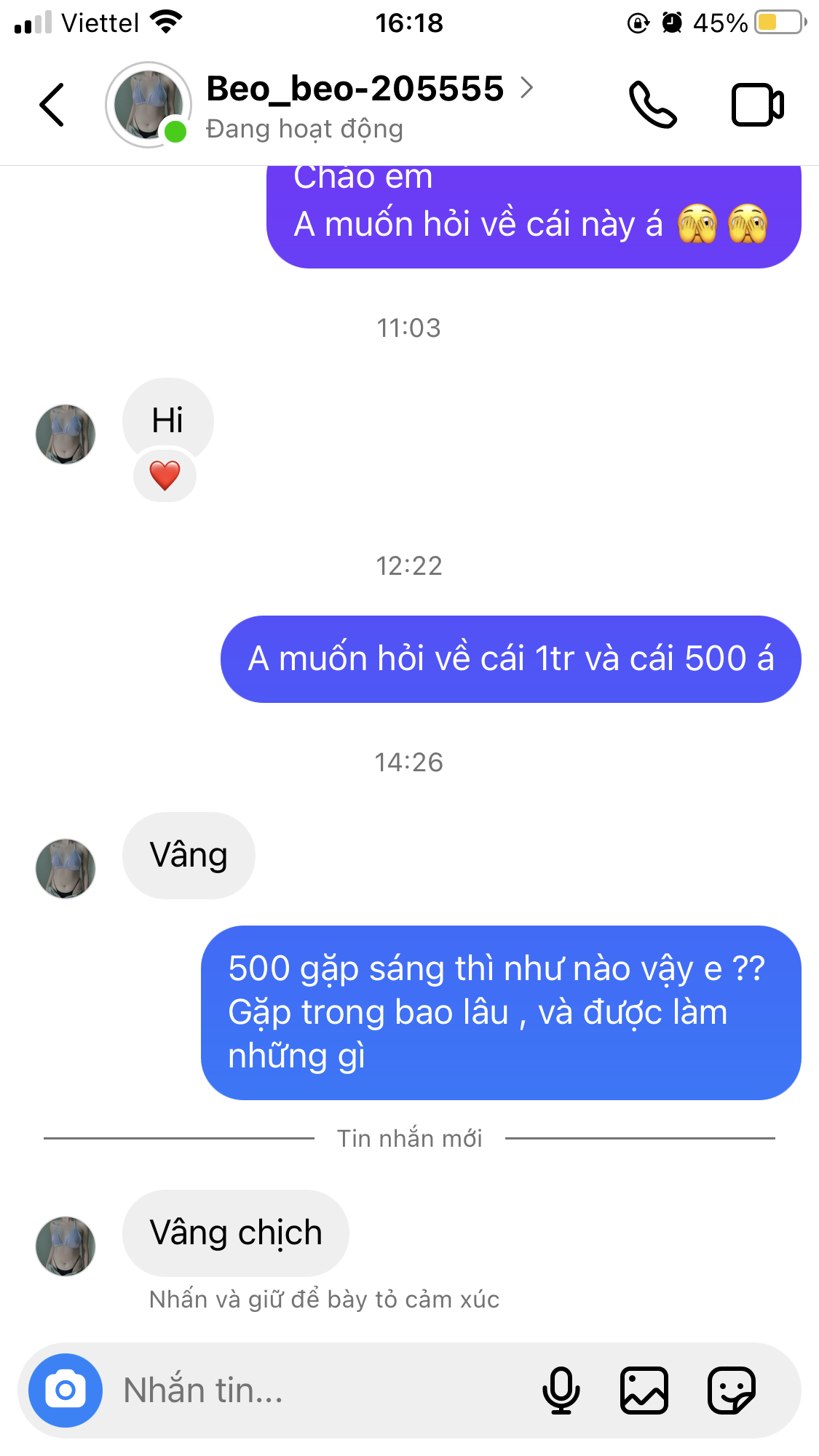Start a voice call with Beo_beo-205555
819x1456 pixels.
(652, 105)
